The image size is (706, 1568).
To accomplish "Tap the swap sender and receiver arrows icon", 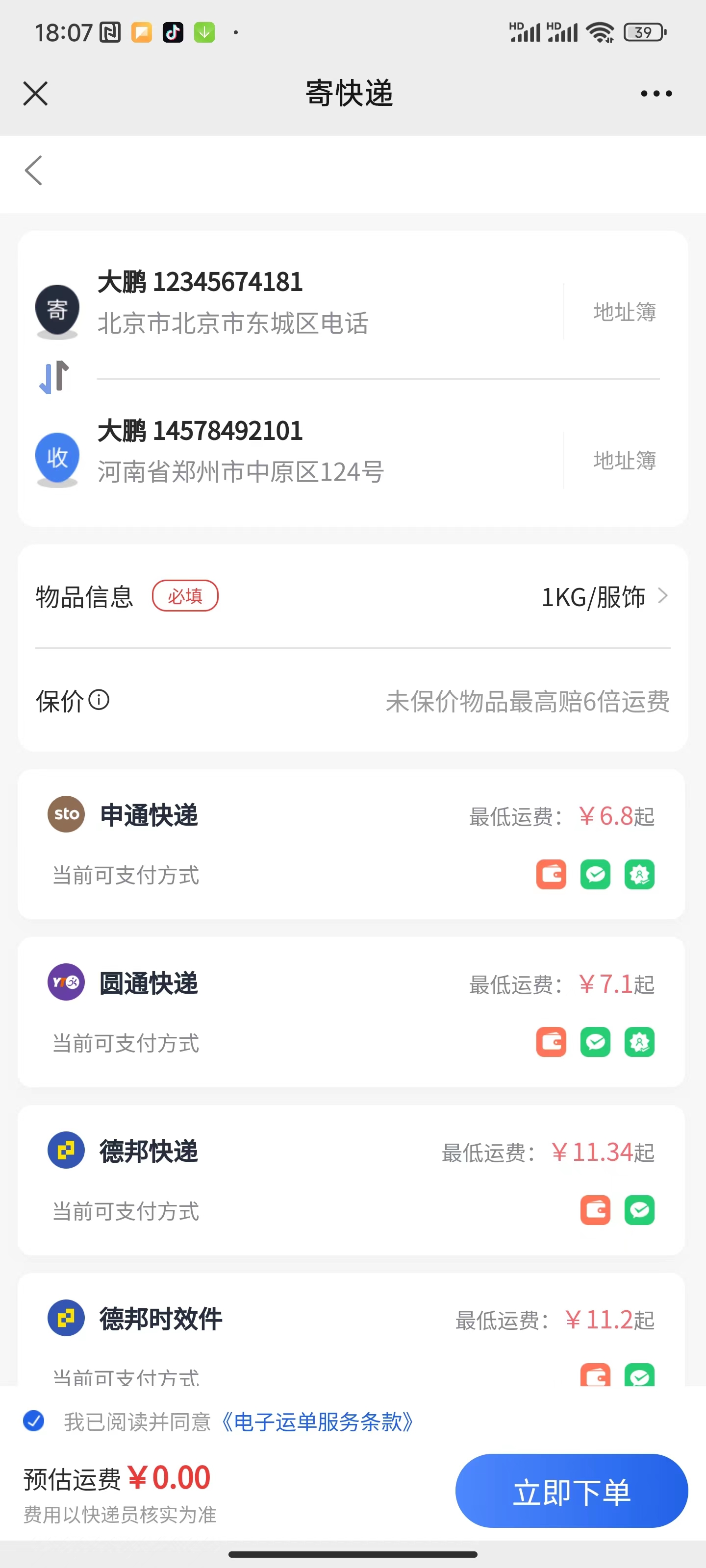I will tap(55, 377).
